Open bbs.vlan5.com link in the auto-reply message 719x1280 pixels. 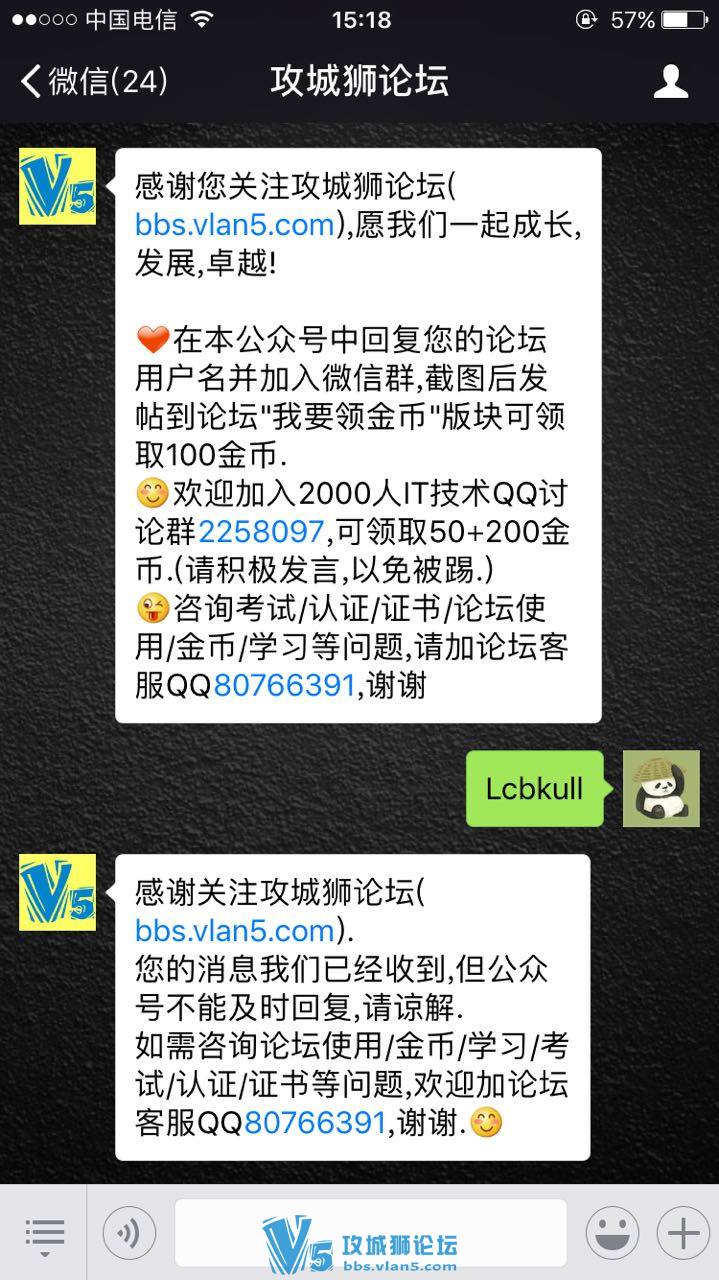coord(234,931)
